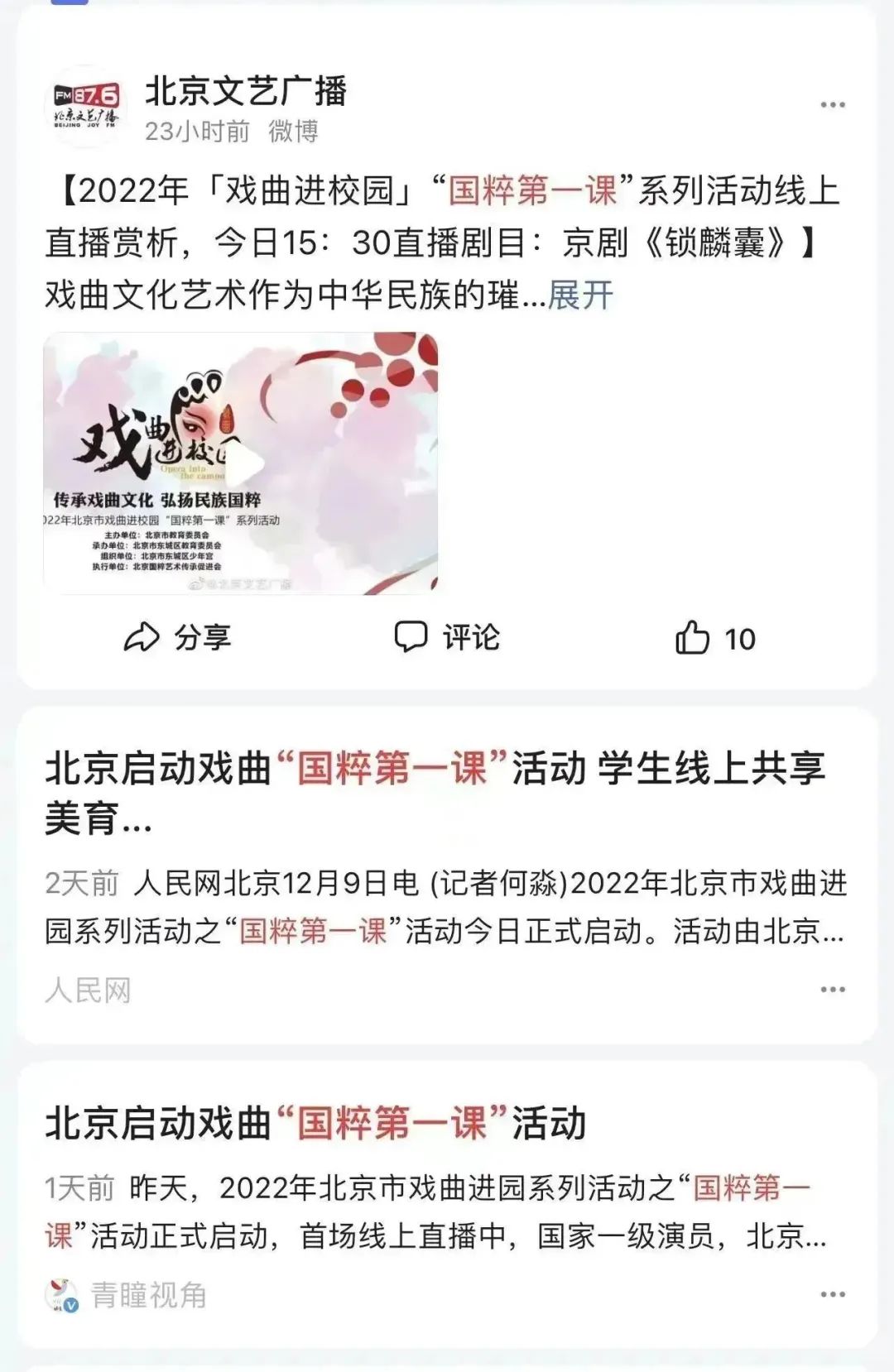The width and height of the screenshot is (894, 1372).
Task: Expand the post text with 展开
Action: (580, 295)
